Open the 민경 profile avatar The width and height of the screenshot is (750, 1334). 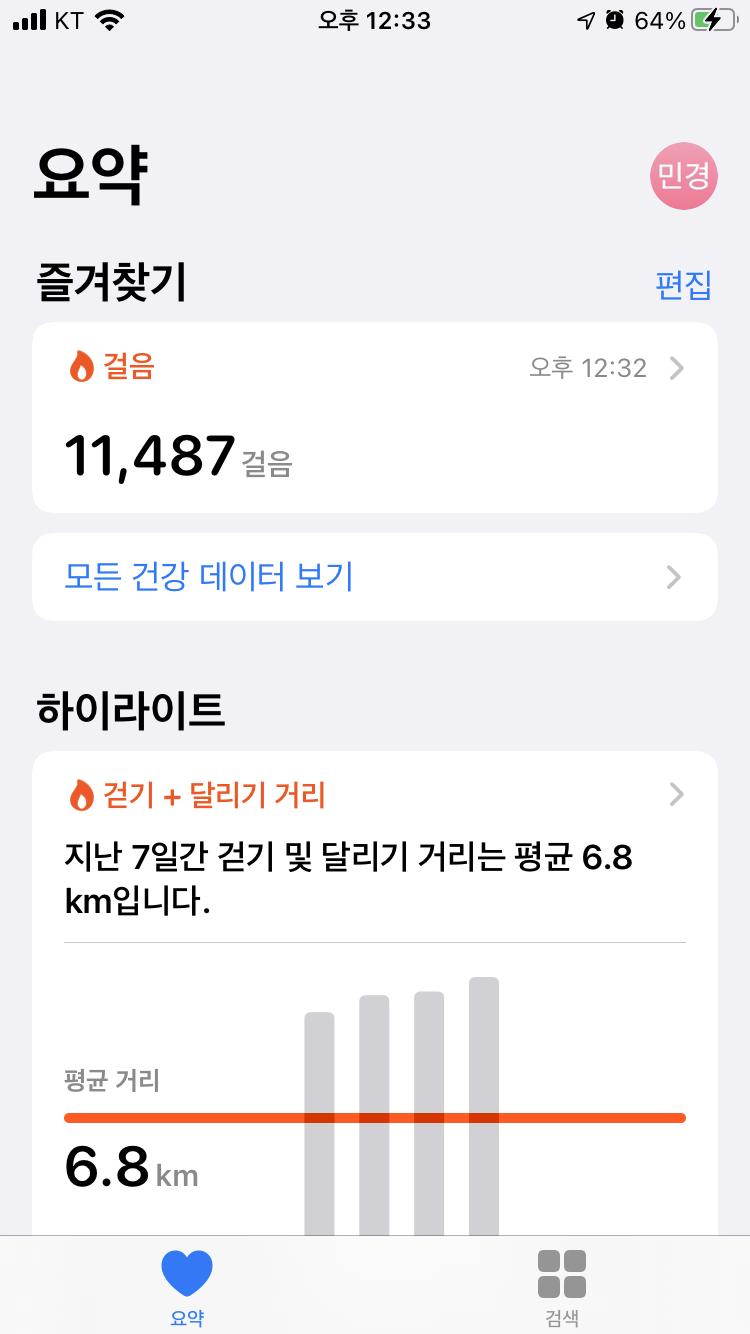pyautogui.click(x=684, y=176)
